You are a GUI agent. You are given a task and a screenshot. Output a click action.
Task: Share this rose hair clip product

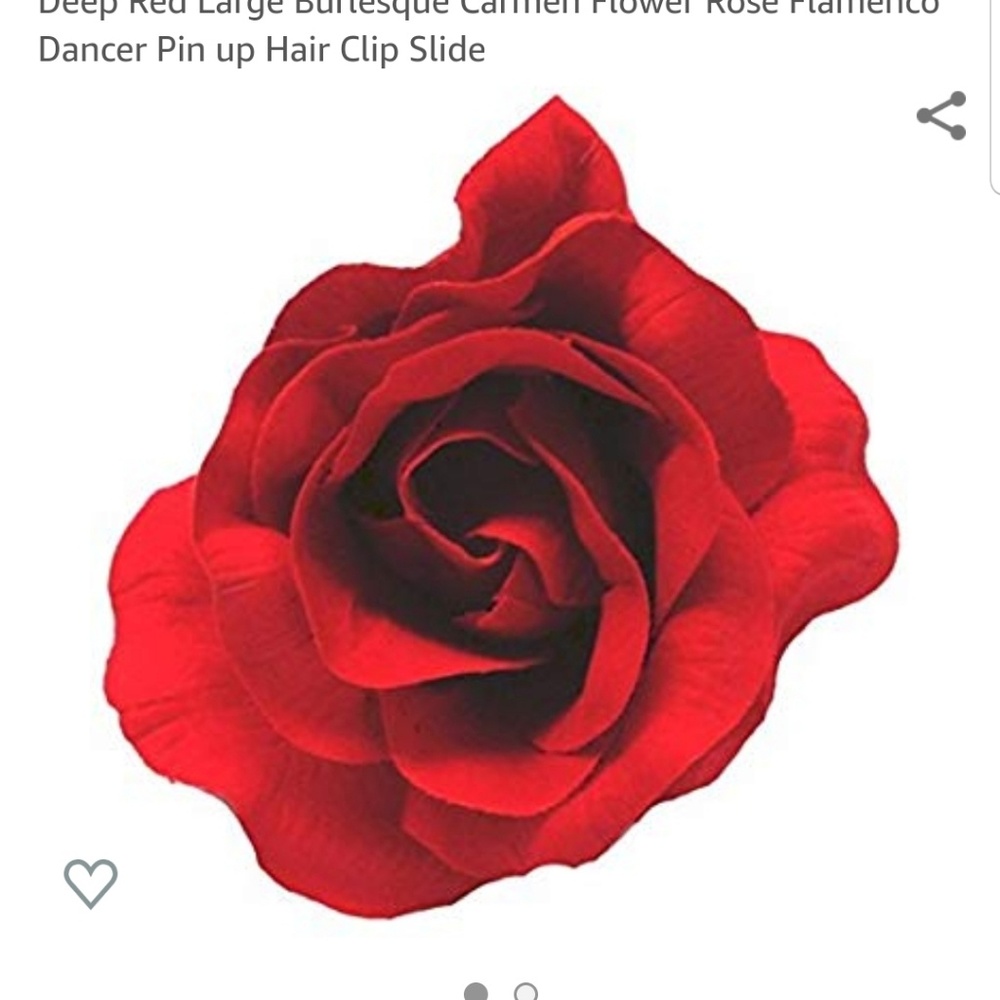click(941, 116)
